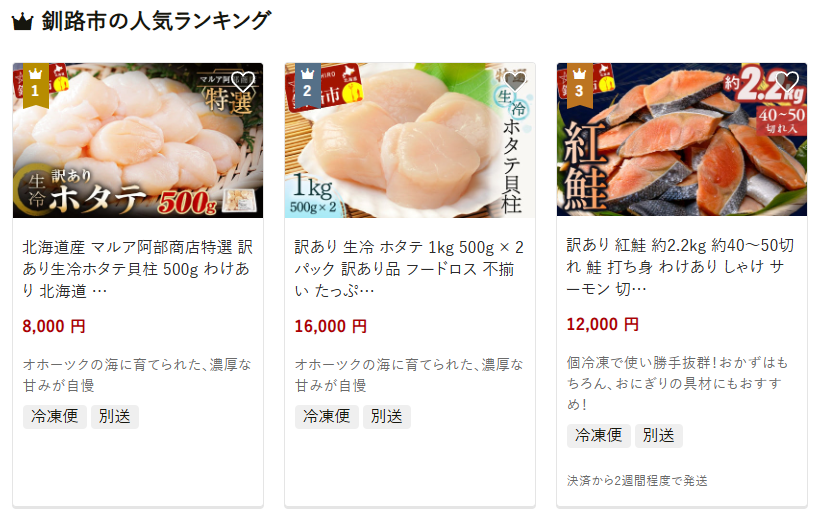
Task: Favorite the rank 2 ホタテ 1kg item
Action: (515, 82)
